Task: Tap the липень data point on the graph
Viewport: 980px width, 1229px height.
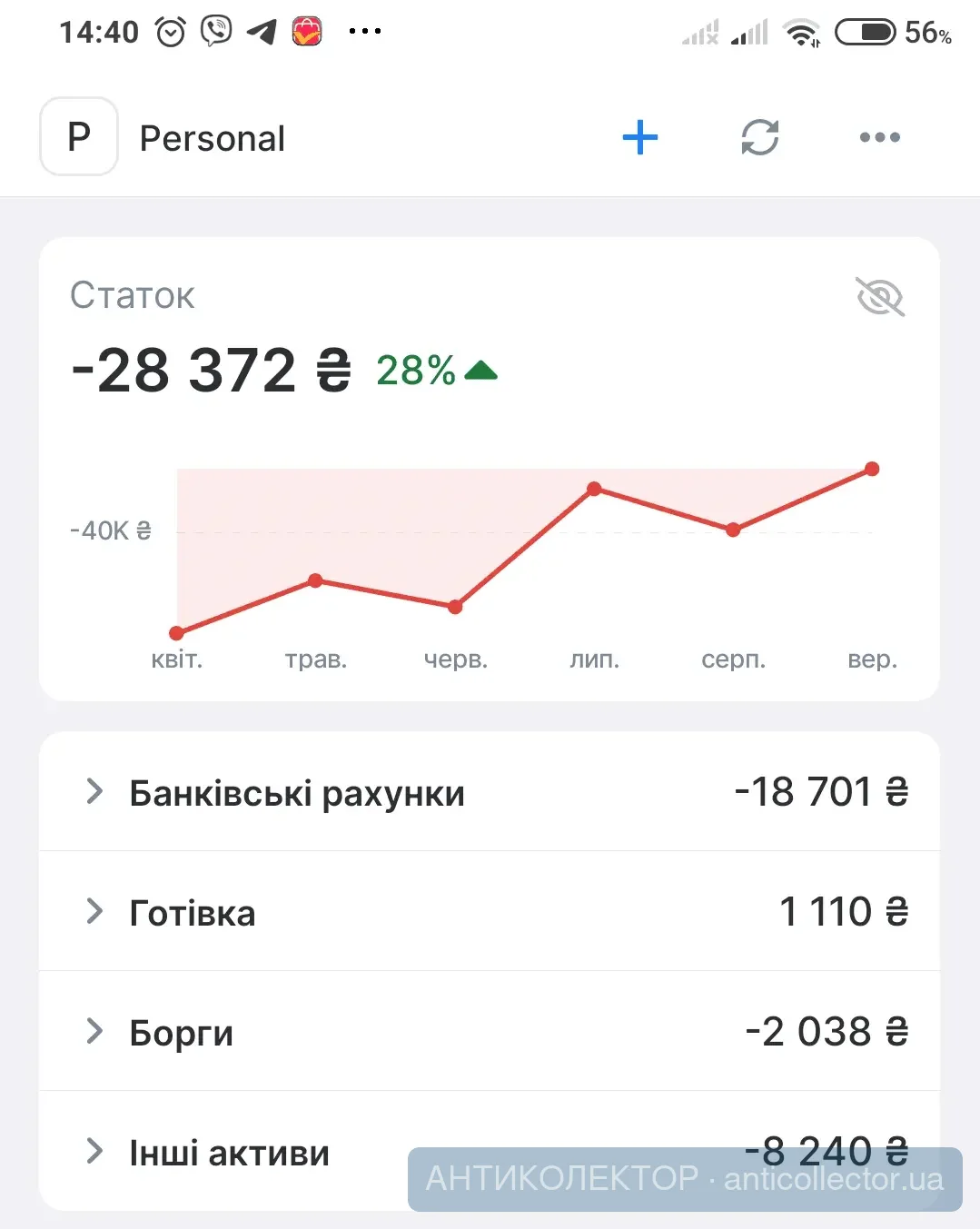Action: 595,489
